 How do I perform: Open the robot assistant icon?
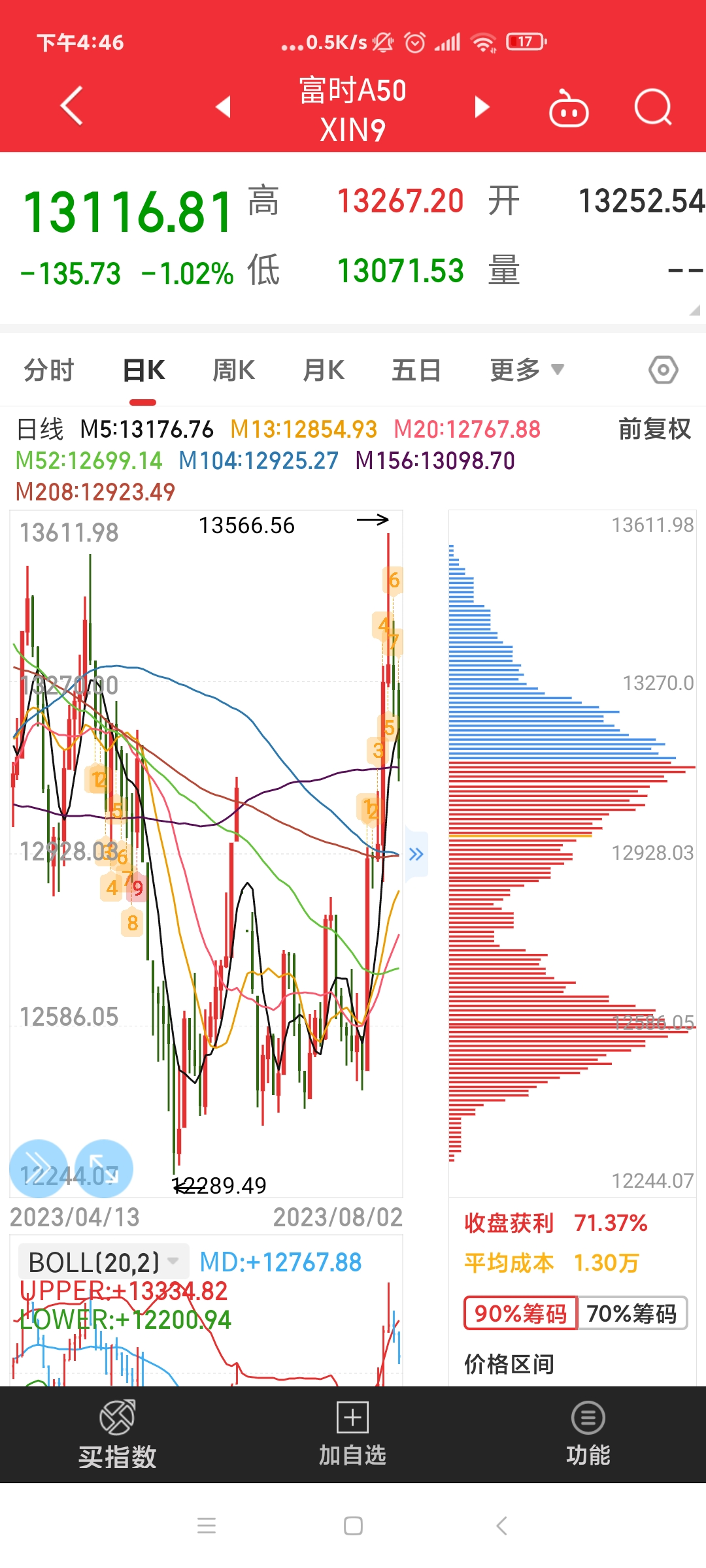click(568, 108)
